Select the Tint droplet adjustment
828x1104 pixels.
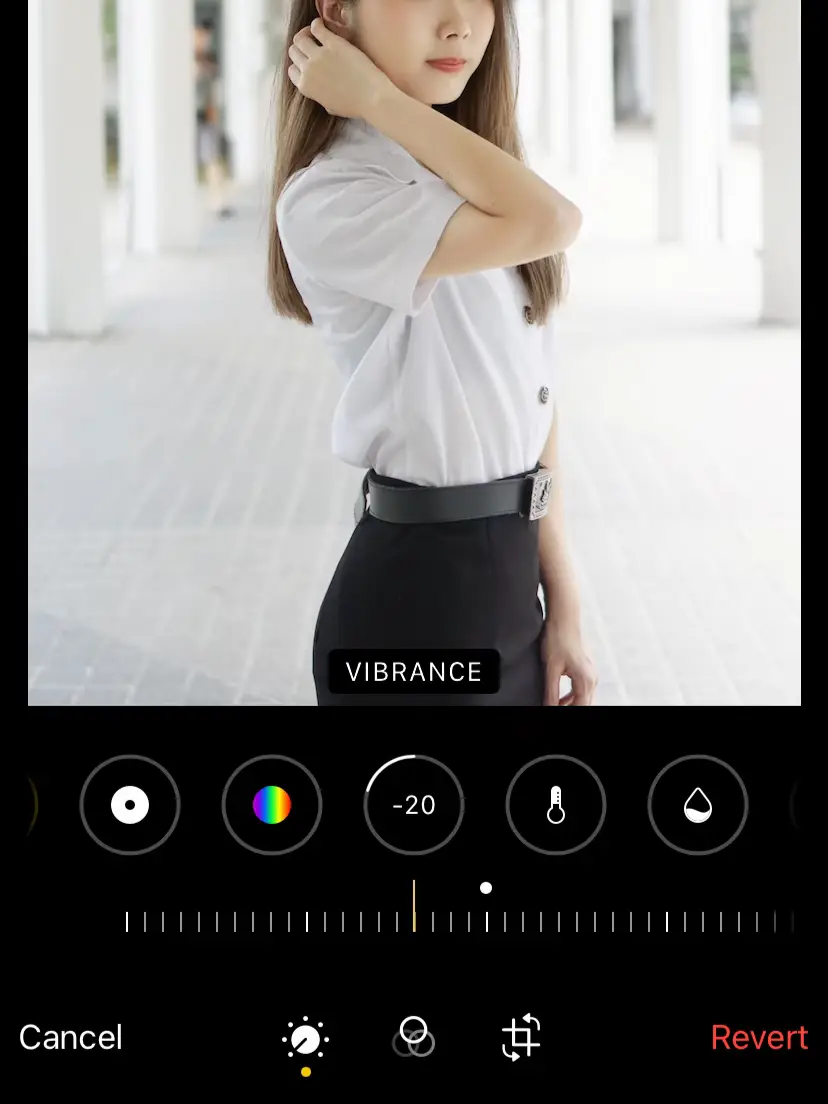click(698, 805)
